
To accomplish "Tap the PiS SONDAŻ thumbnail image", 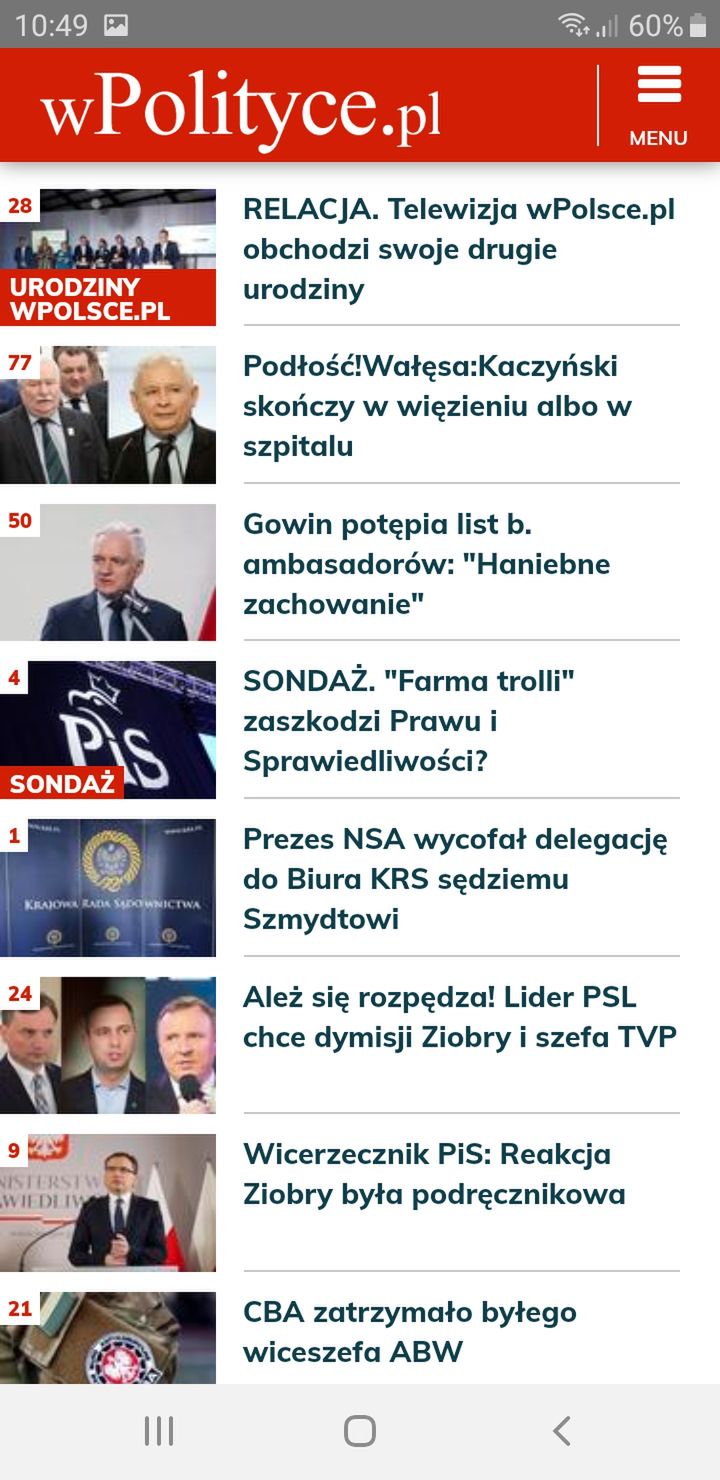I will click(x=108, y=730).
